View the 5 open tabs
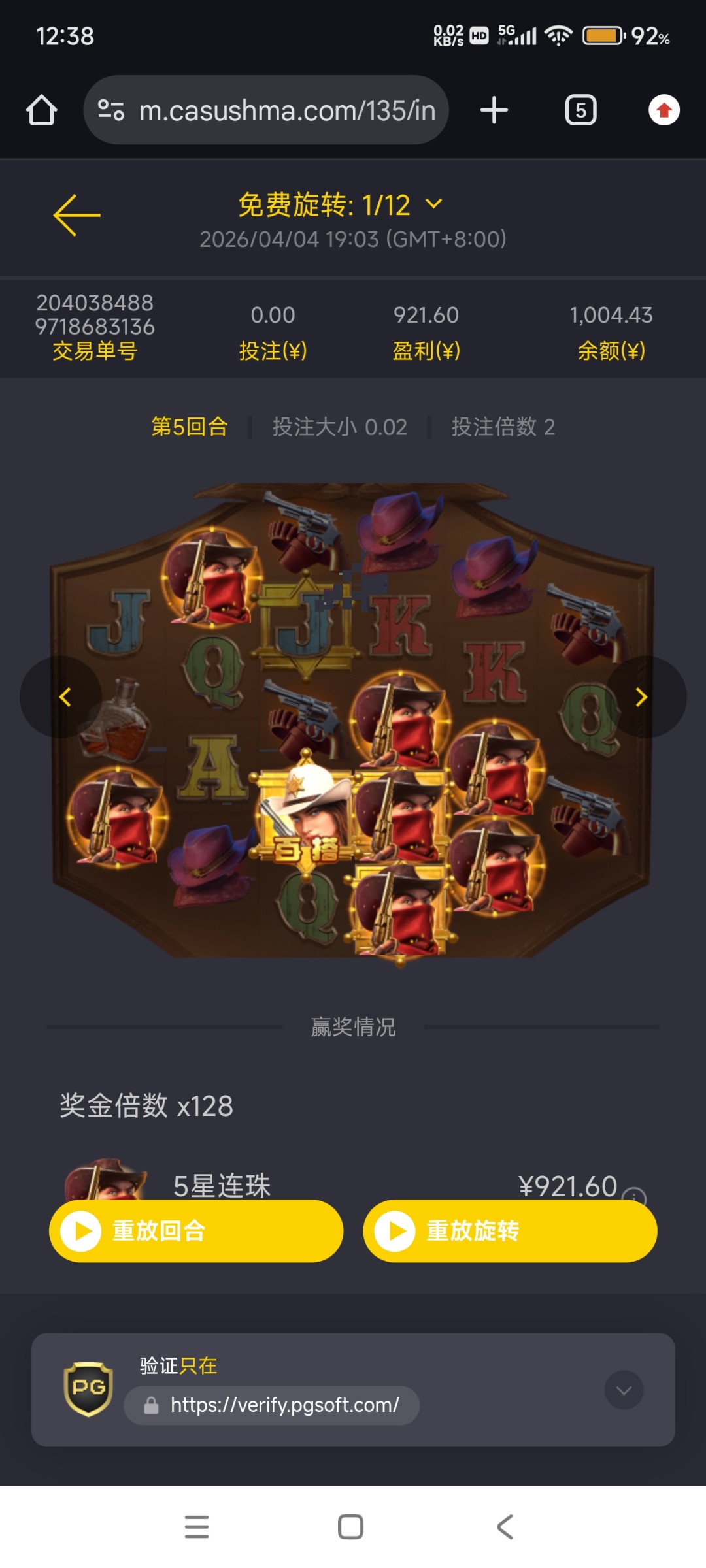Image resolution: width=706 pixels, height=1568 pixels. coord(580,110)
